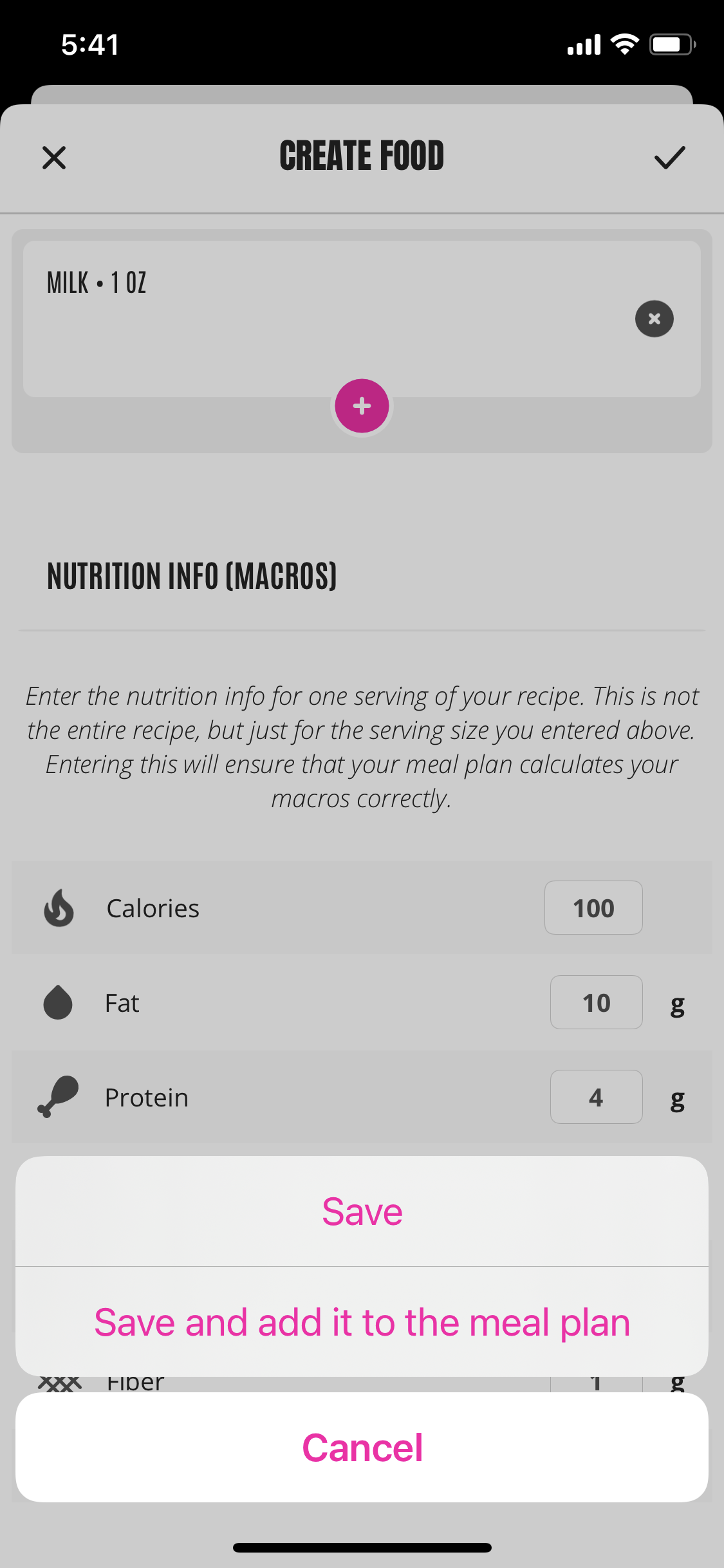Tap Save in the action sheet

point(362,1211)
